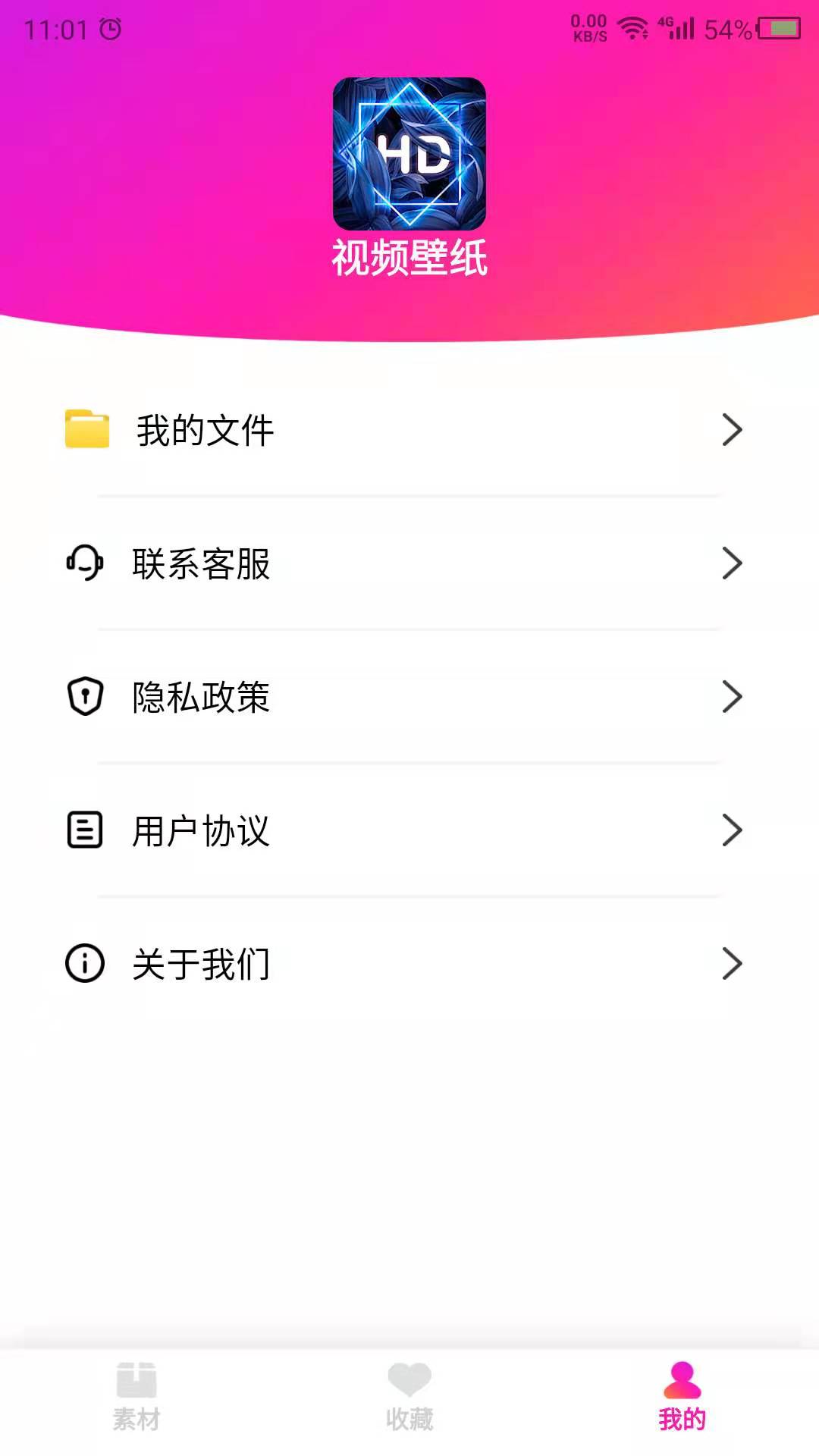Expand 我的文件 via its right chevron
Image resolution: width=819 pixels, height=1456 pixels.
pyautogui.click(x=730, y=430)
